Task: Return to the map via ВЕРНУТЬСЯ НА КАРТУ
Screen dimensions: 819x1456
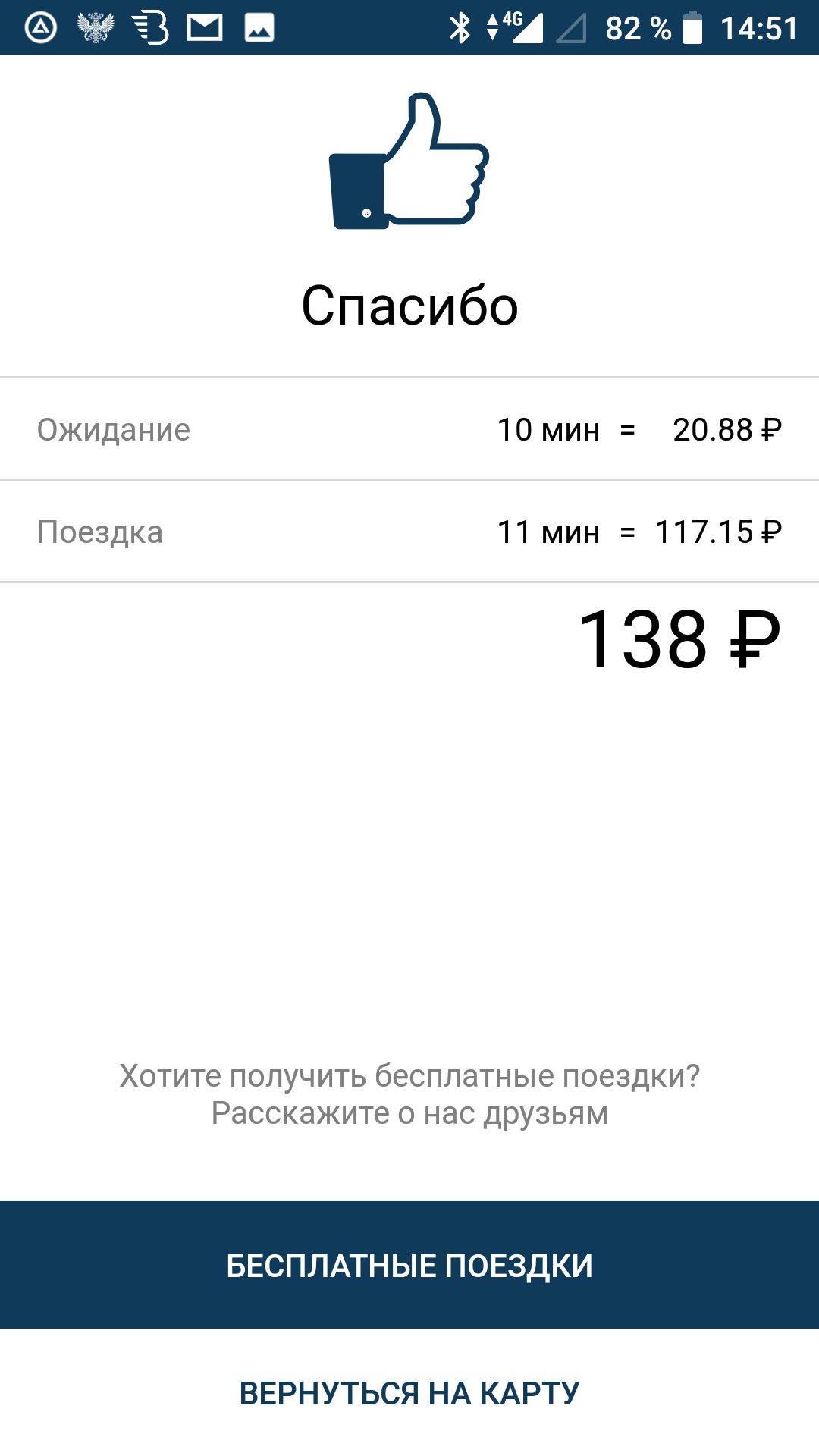Action: point(409,1392)
